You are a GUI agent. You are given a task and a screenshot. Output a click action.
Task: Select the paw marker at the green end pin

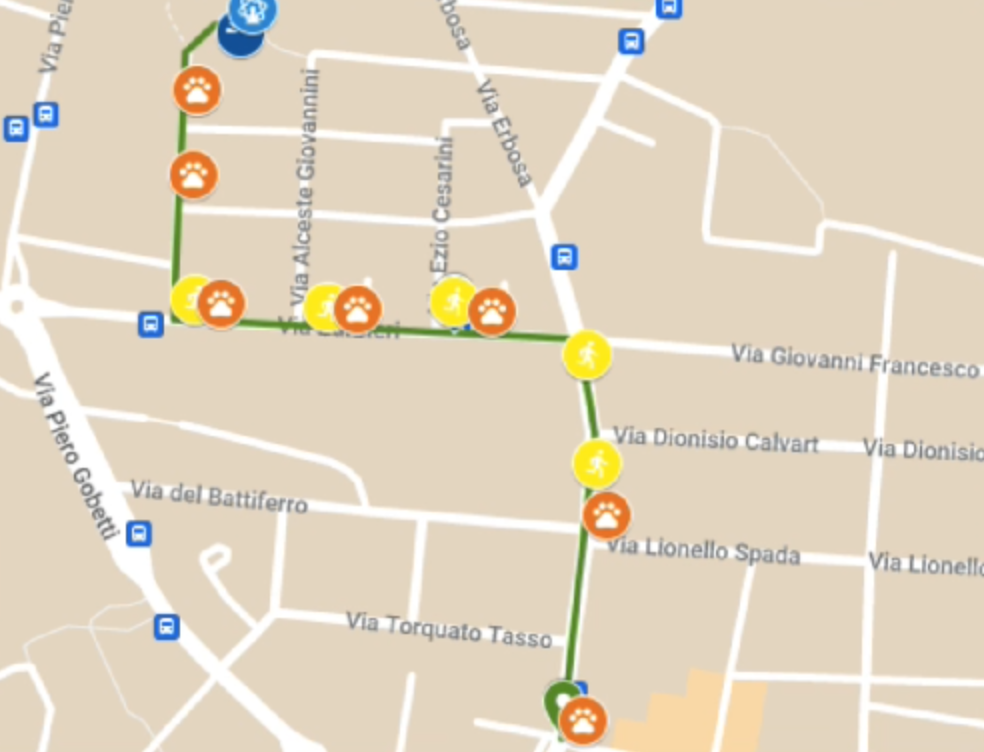[582, 720]
